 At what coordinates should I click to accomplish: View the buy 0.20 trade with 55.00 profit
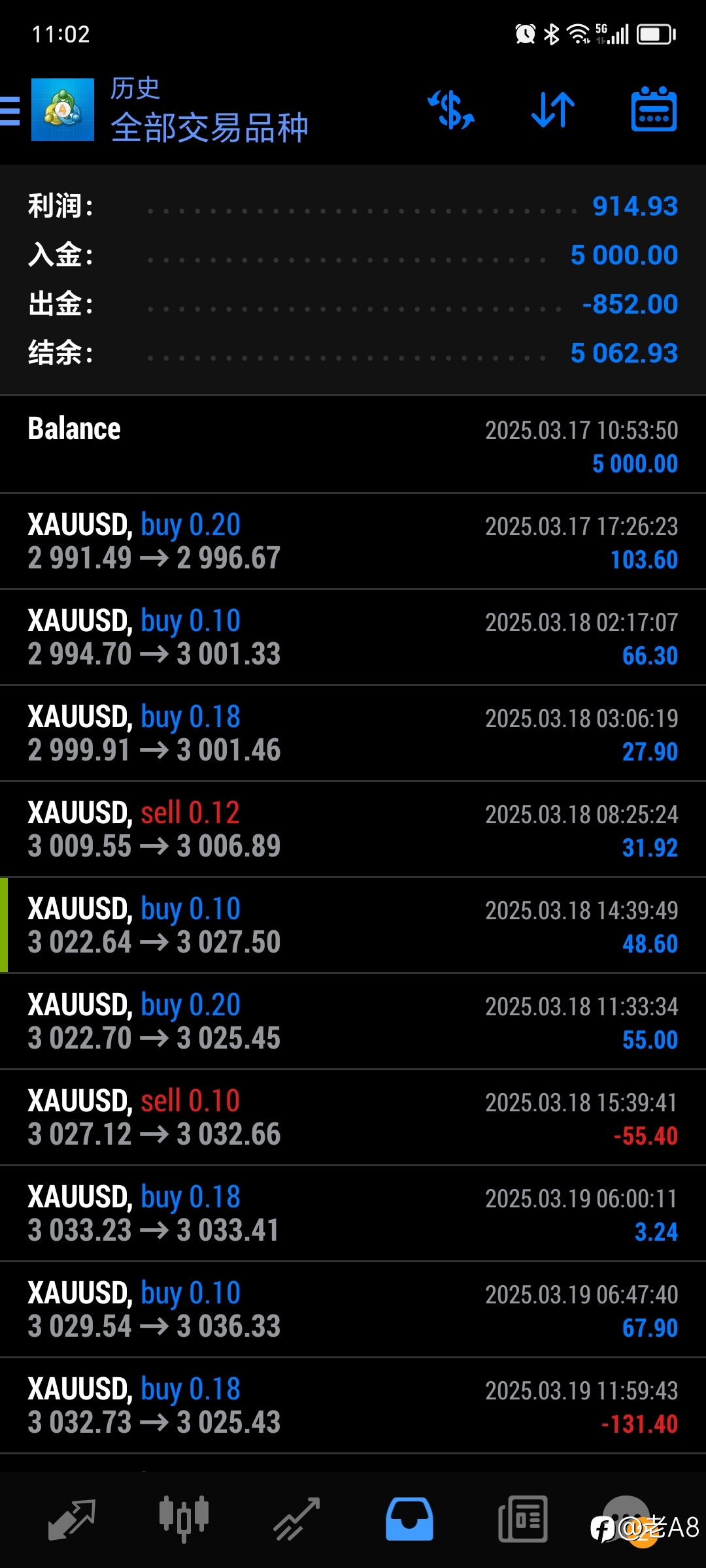(353, 1022)
